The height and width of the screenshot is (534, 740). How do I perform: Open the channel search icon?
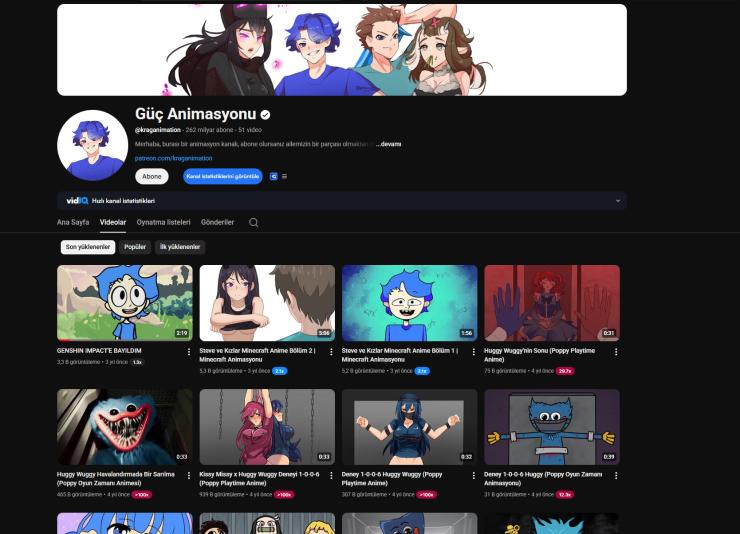point(253,222)
